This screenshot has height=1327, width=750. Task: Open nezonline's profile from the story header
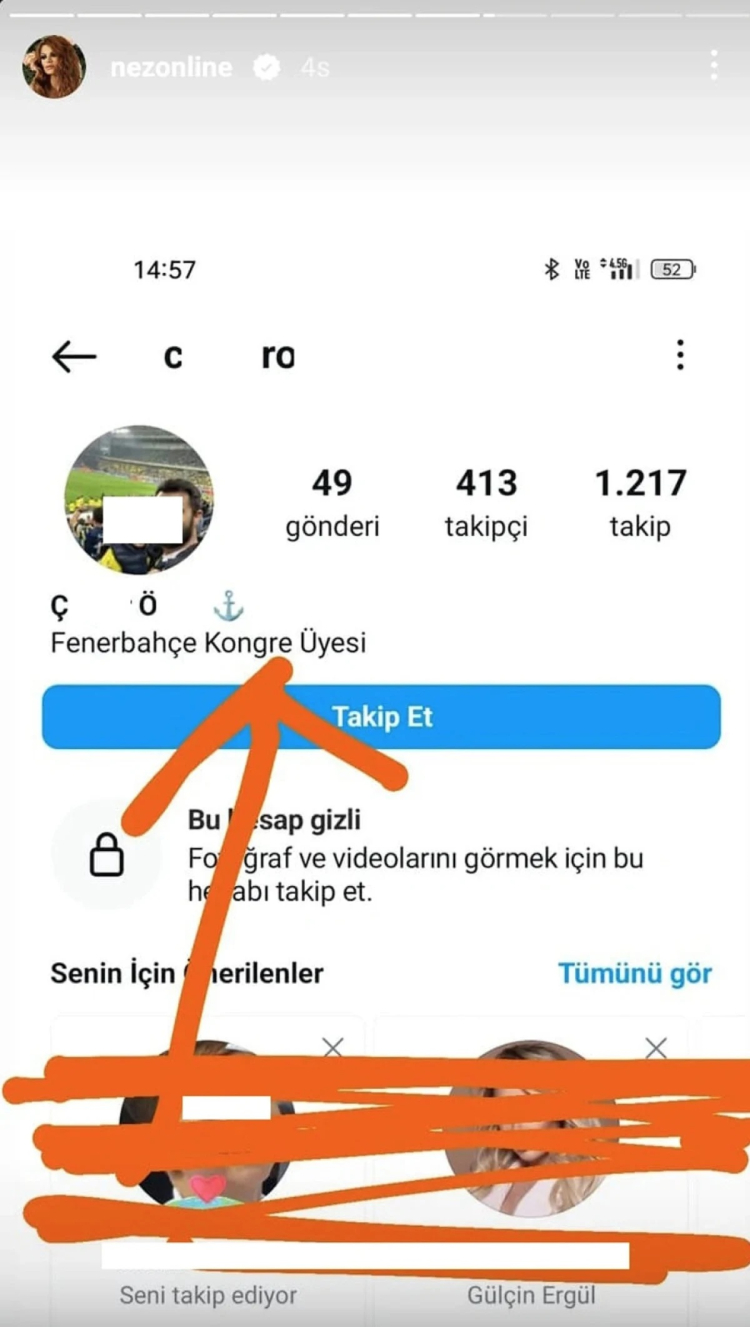point(171,68)
